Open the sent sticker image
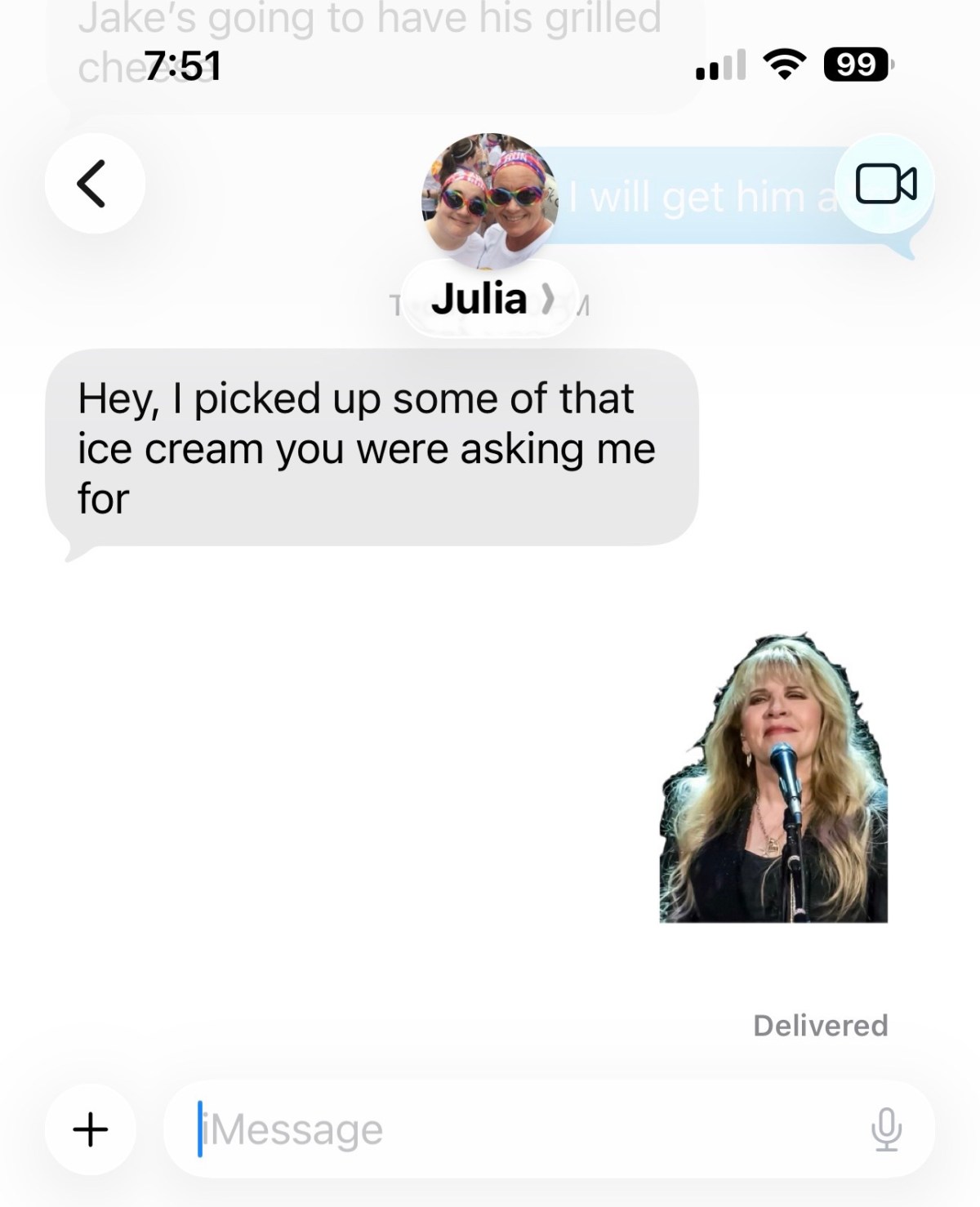This screenshot has height=1207, width=980. coord(773,780)
